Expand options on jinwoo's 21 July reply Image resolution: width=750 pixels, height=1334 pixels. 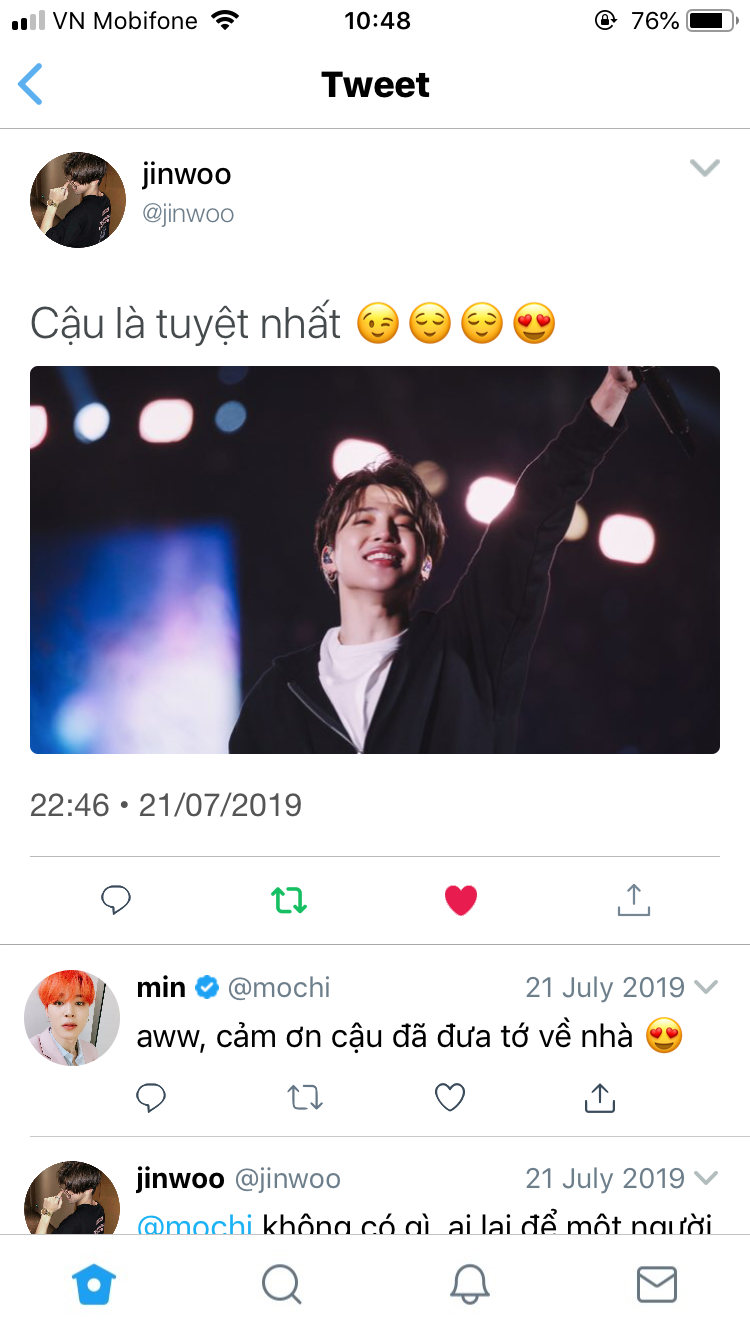[706, 1178]
